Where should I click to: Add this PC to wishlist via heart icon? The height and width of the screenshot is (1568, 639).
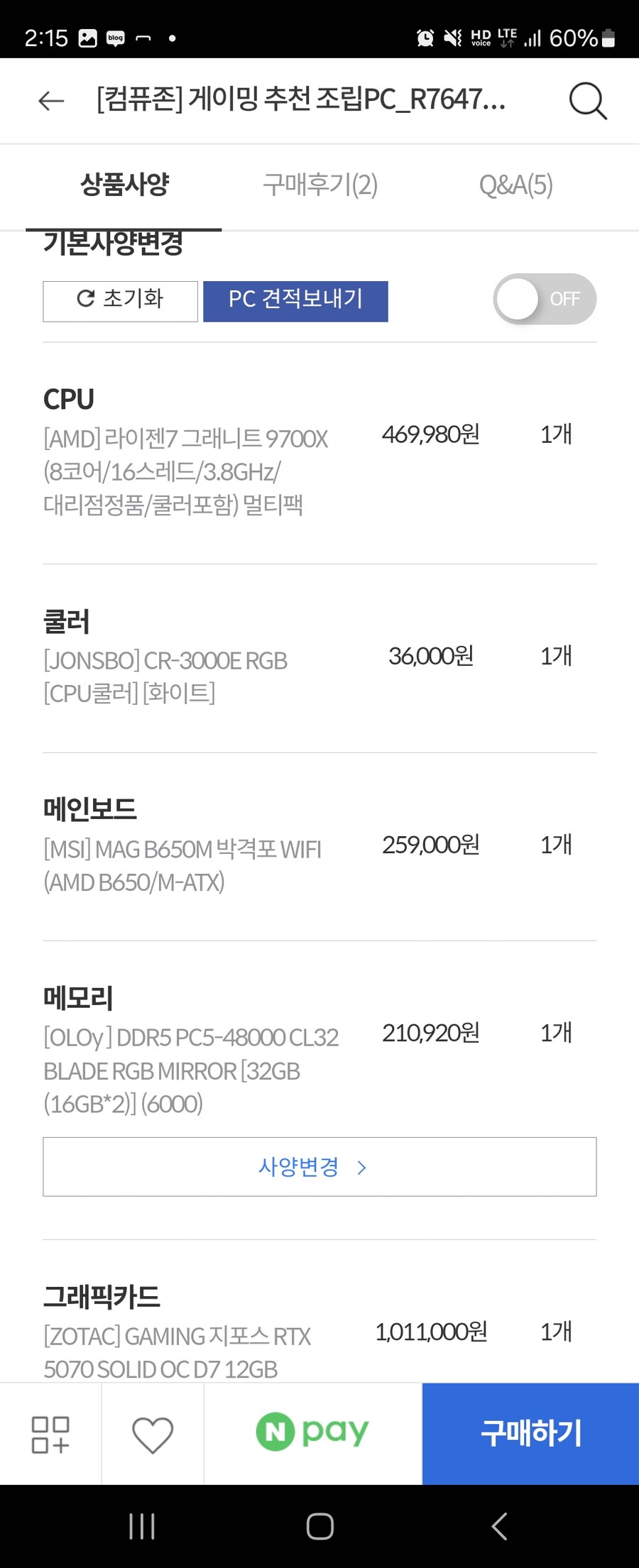(x=152, y=1432)
